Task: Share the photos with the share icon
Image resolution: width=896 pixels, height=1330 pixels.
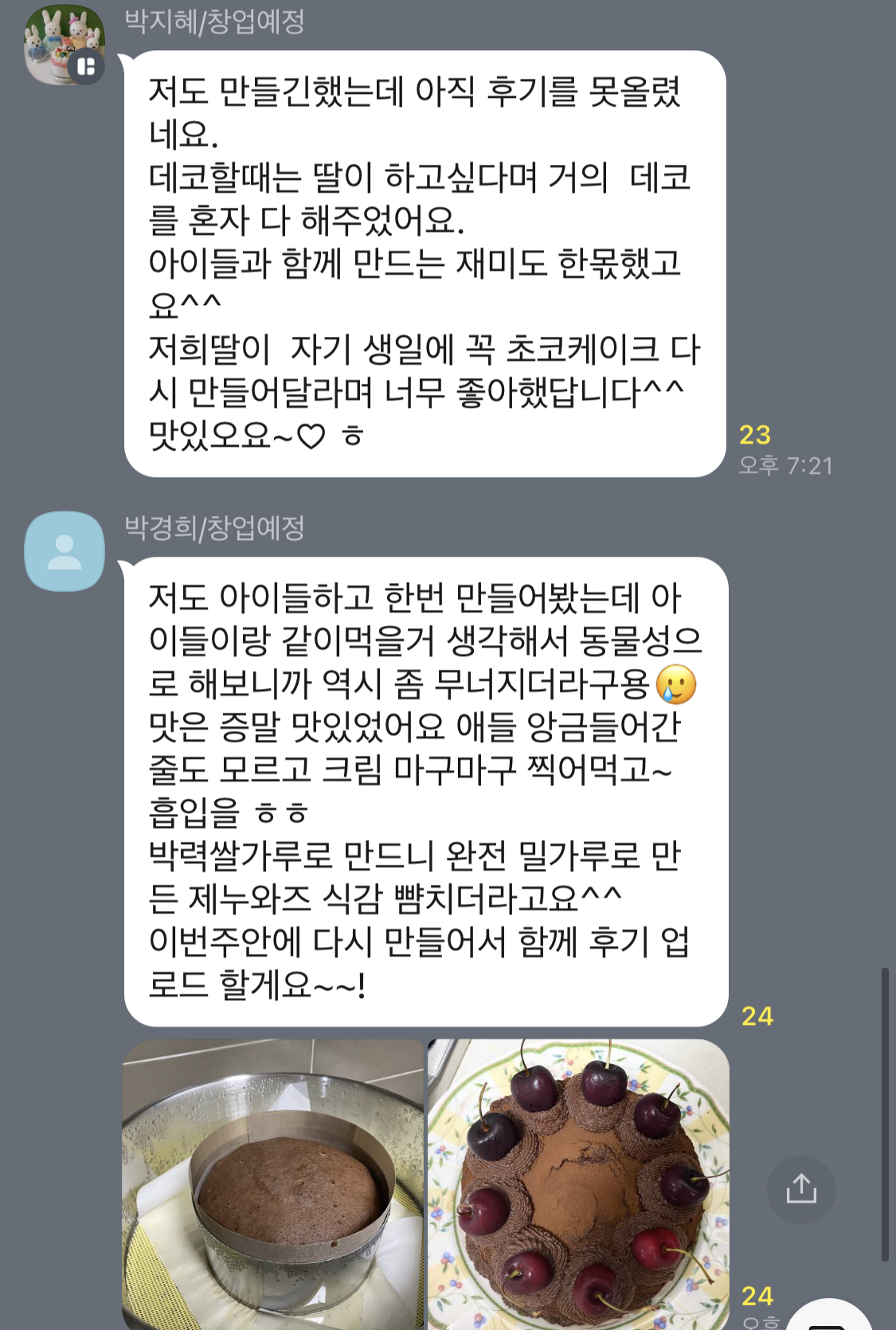Action: tap(801, 1189)
